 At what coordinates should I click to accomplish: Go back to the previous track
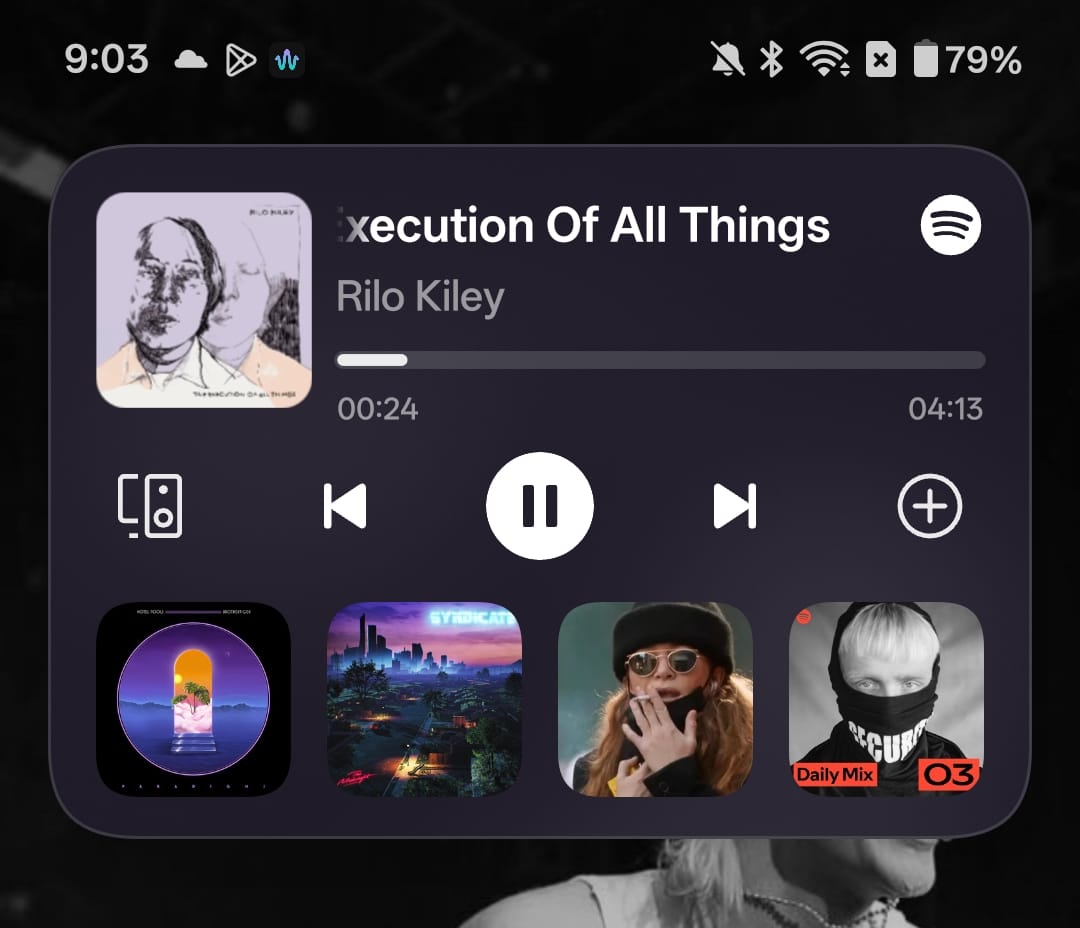pos(345,506)
